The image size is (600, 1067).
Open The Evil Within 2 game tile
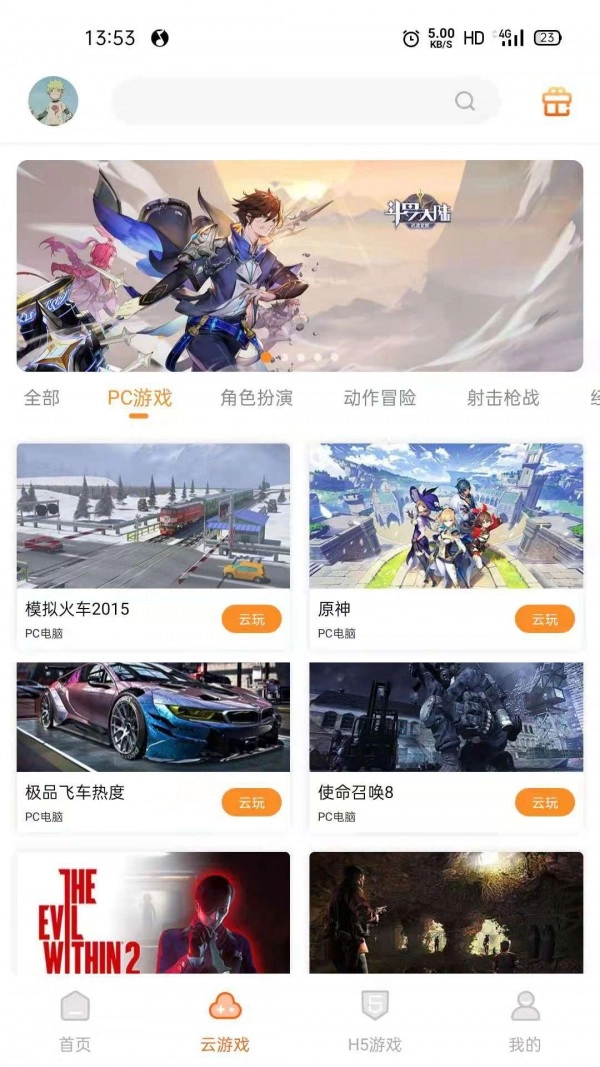click(153, 912)
